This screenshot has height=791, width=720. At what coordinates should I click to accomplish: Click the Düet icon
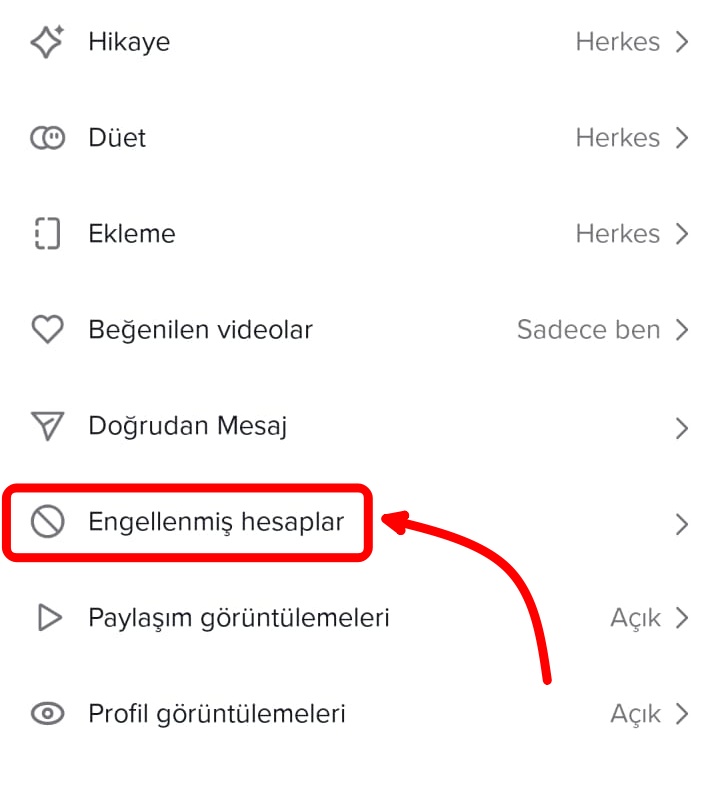[x=46, y=138]
